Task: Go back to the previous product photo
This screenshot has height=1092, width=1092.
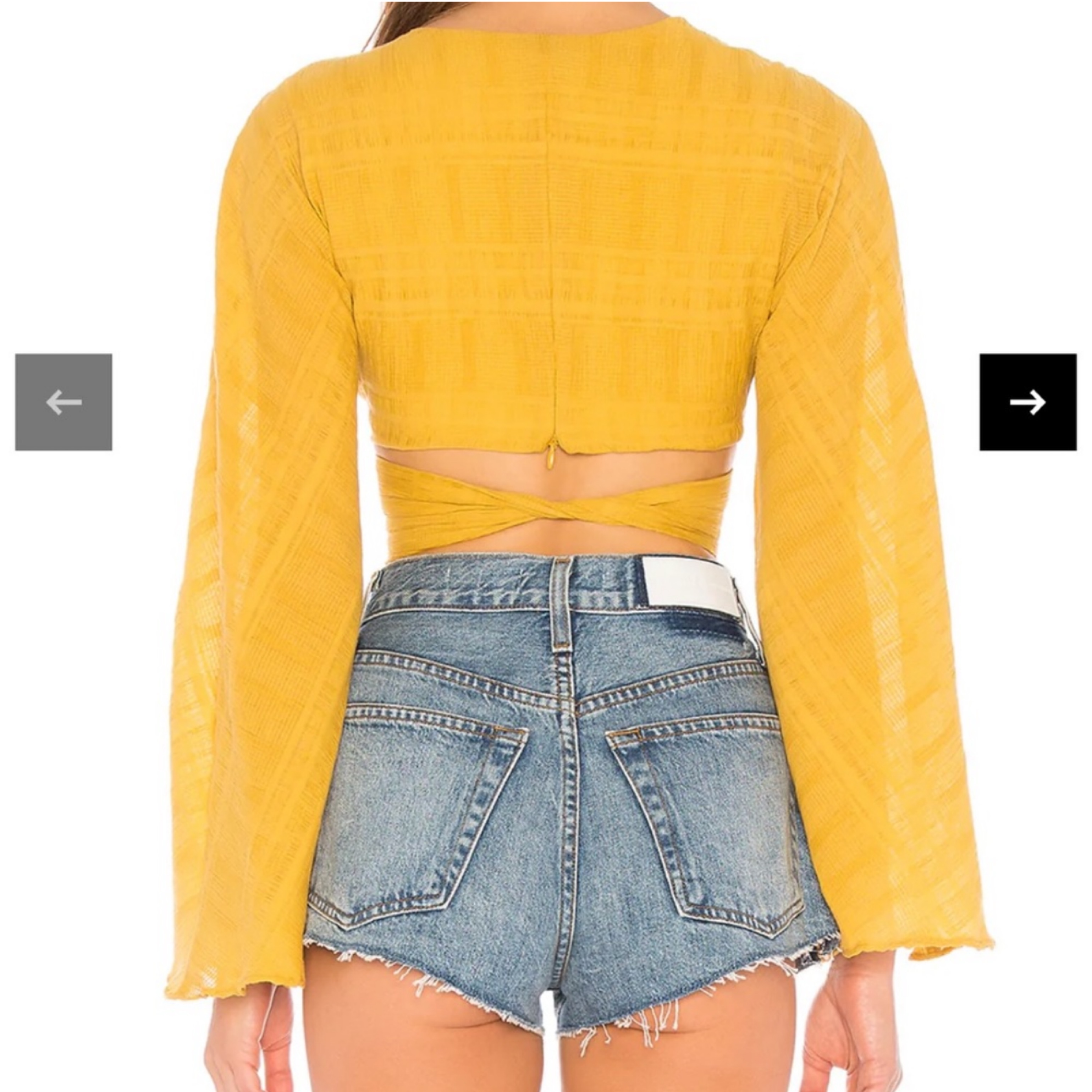Action: coord(64,402)
